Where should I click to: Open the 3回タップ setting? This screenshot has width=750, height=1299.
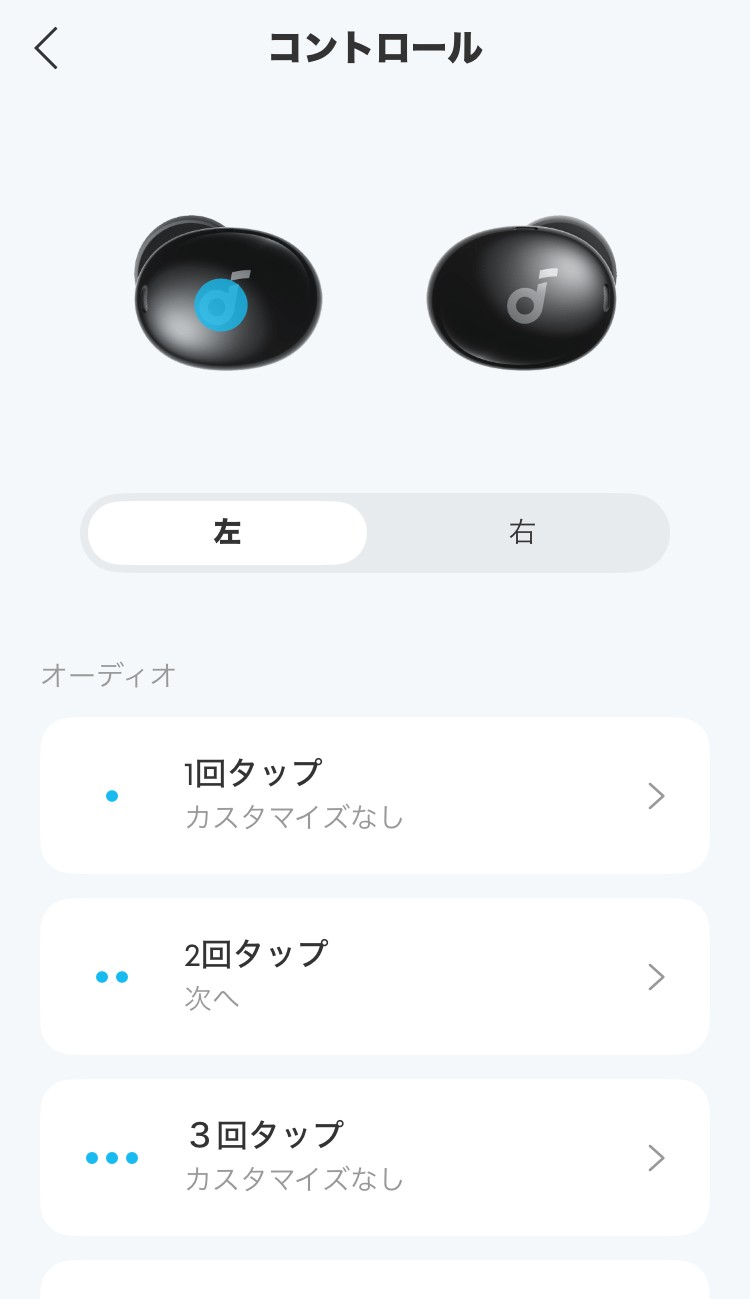tap(374, 1157)
